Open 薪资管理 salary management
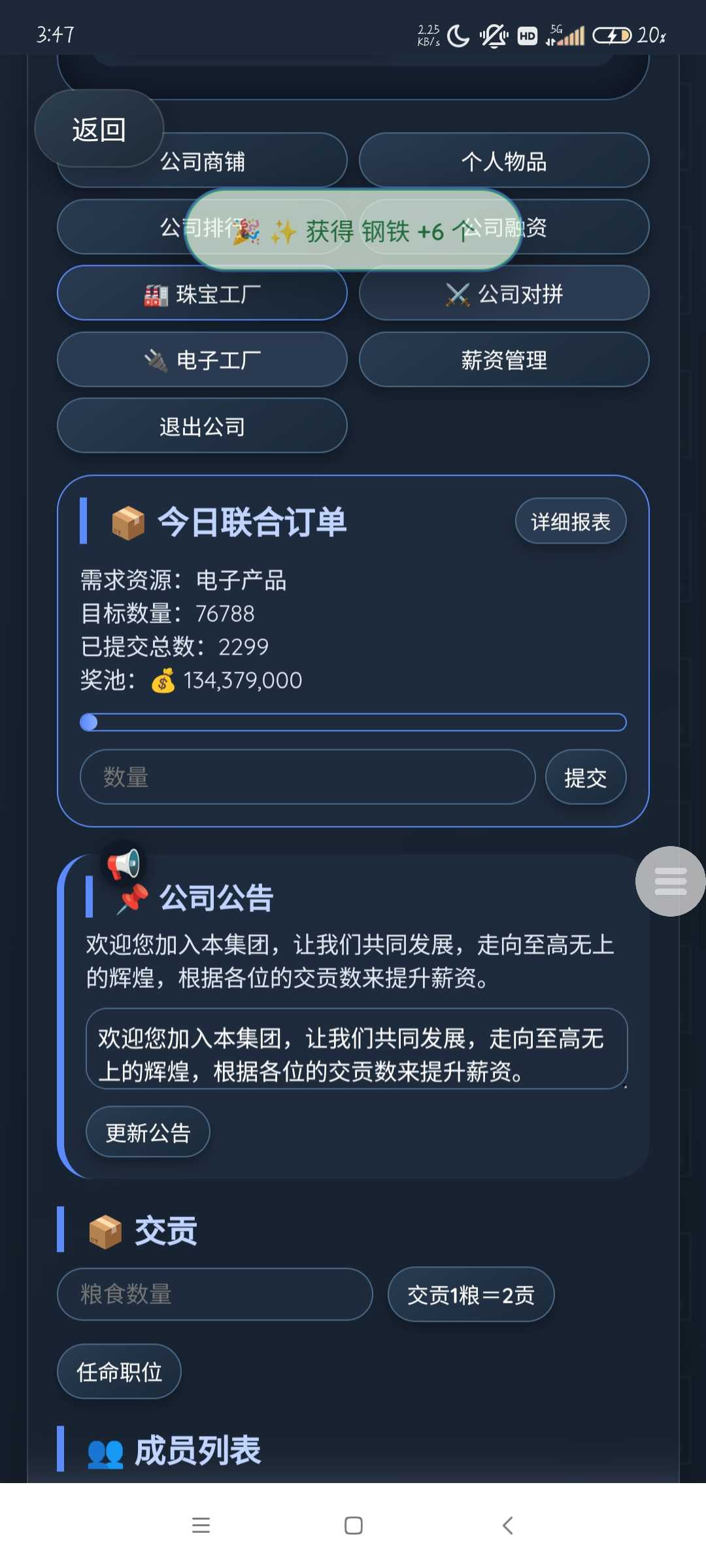706x1568 pixels. click(x=503, y=360)
